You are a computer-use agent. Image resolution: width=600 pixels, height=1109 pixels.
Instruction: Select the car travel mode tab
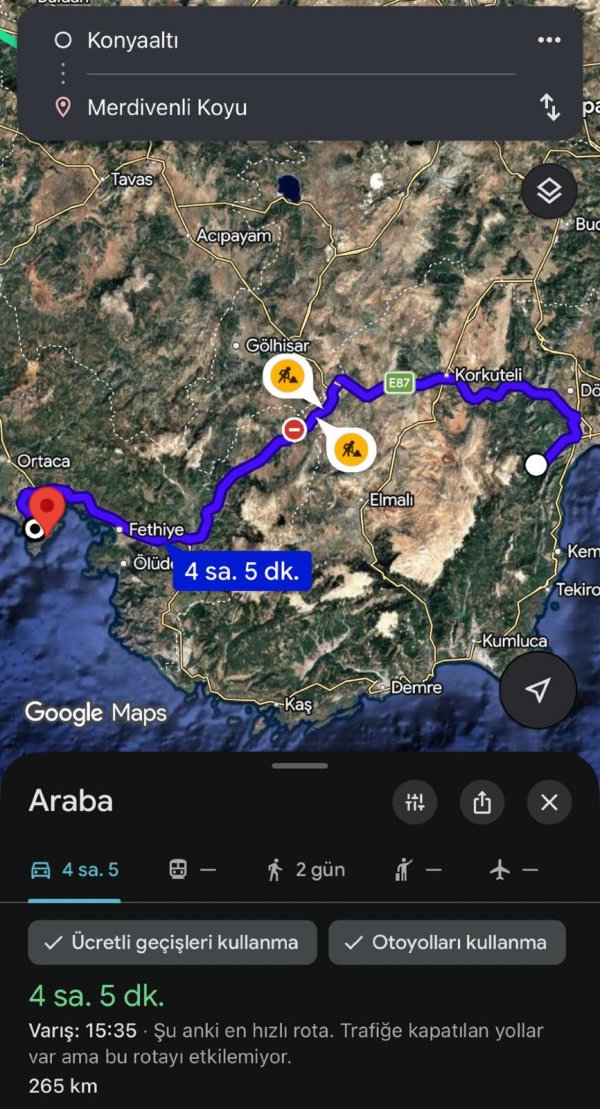pos(75,870)
